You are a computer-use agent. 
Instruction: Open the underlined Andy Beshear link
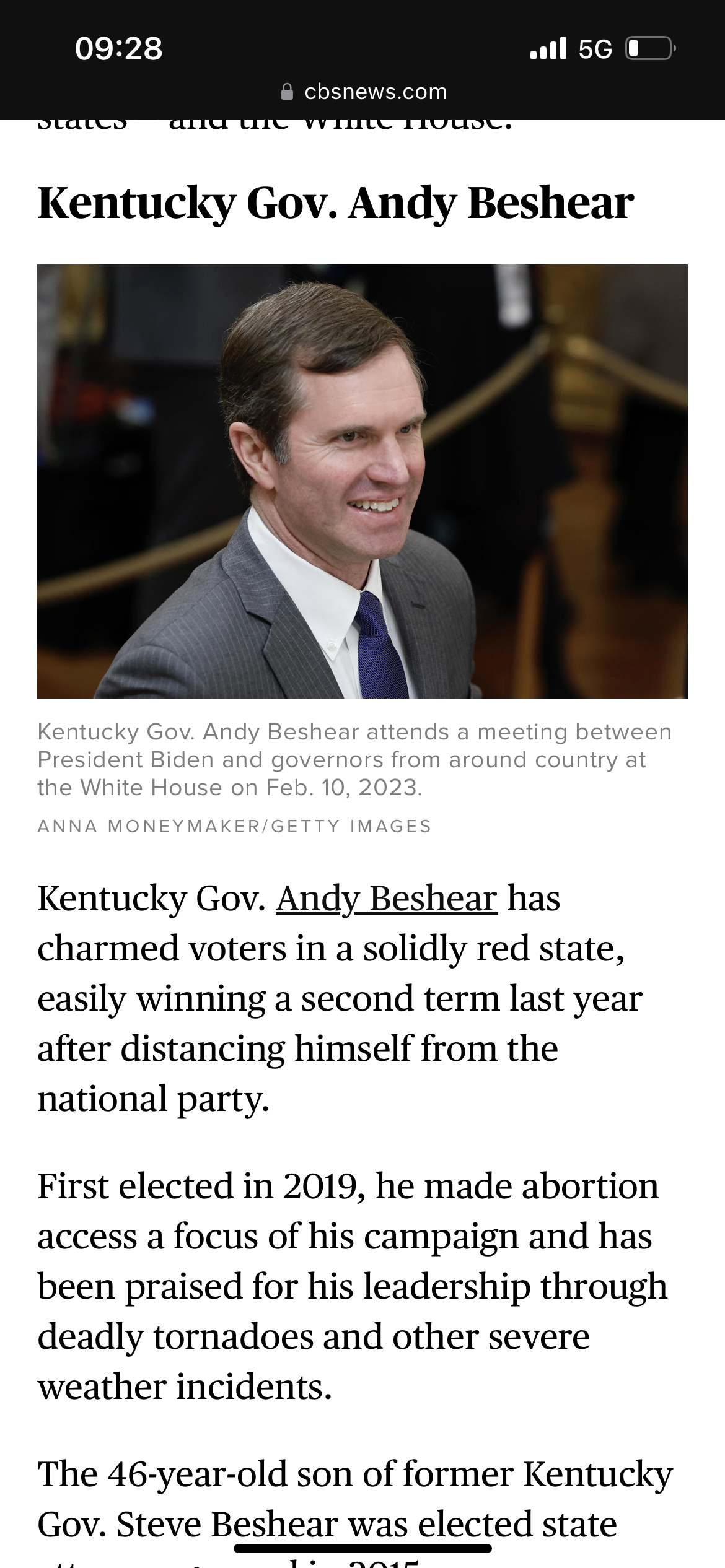(387, 899)
